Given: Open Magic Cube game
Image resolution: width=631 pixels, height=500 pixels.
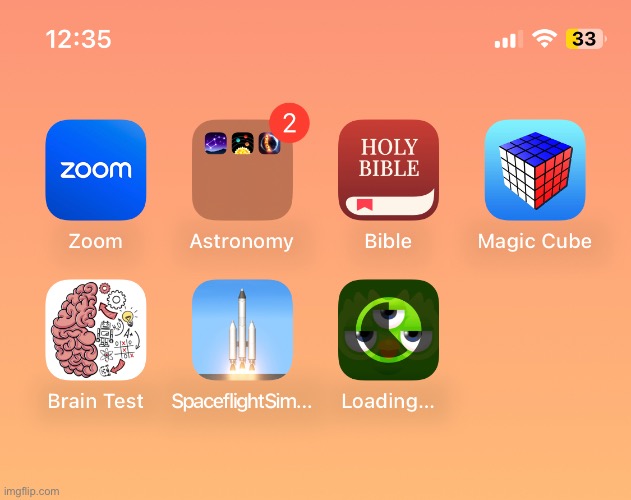Looking at the screenshot, I should pyautogui.click(x=535, y=170).
